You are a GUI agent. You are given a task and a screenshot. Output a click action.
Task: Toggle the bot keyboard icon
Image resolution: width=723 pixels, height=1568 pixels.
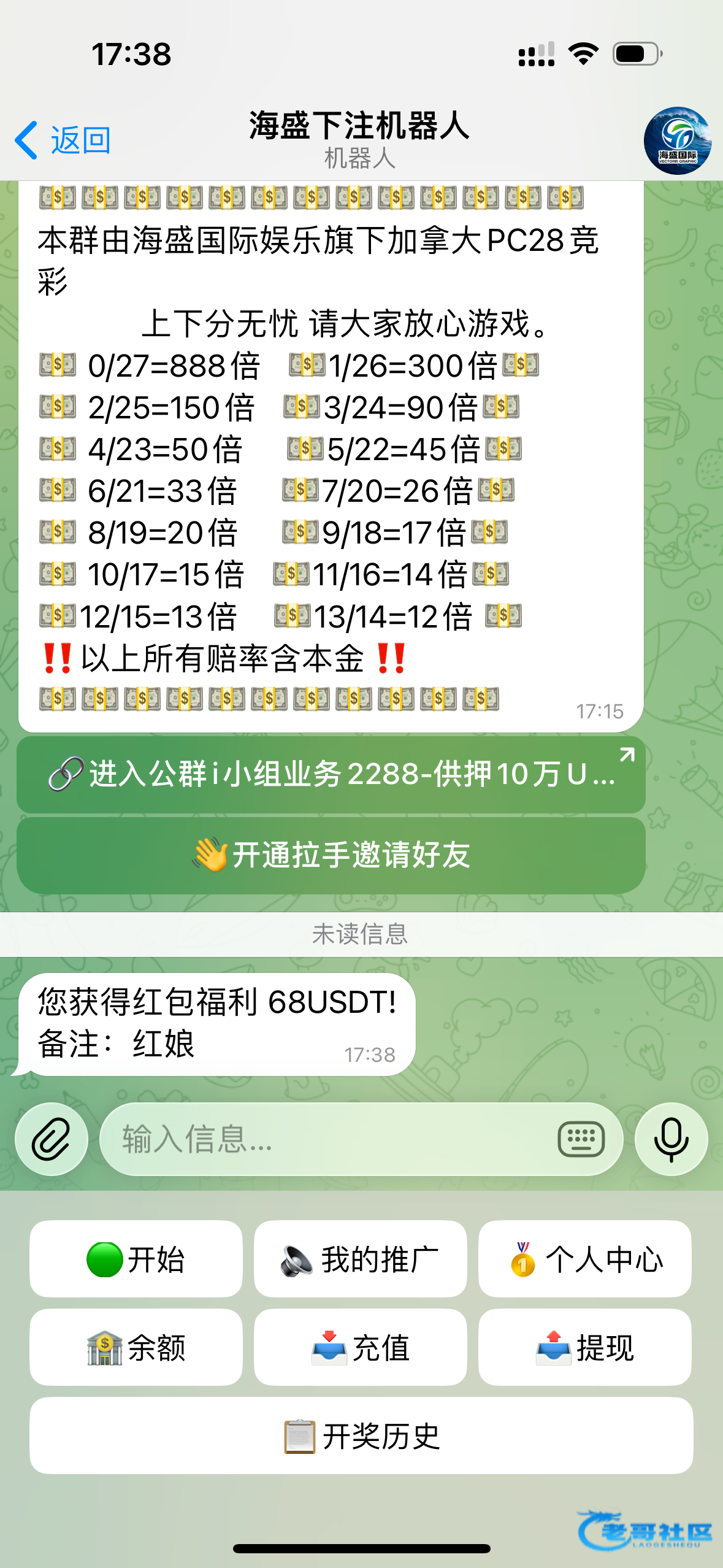coord(581,1139)
